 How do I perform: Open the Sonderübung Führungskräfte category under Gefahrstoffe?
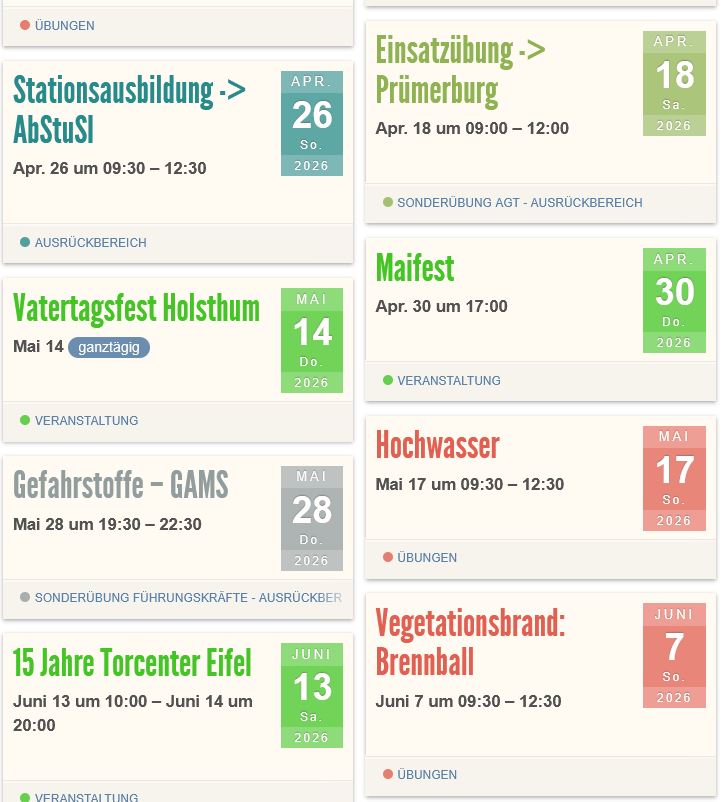(x=187, y=598)
